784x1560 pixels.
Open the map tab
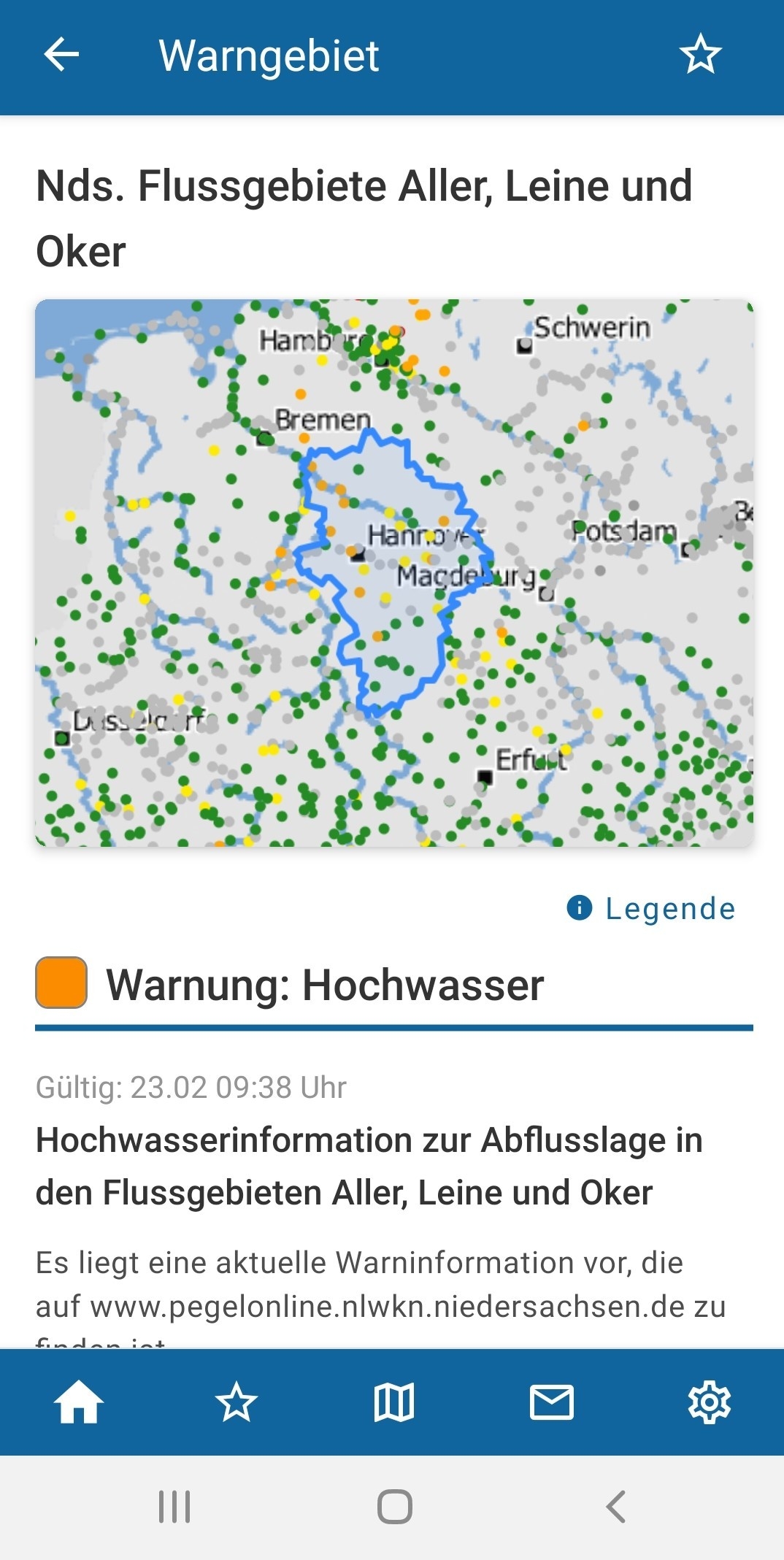pyautogui.click(x=394, y=1402)
